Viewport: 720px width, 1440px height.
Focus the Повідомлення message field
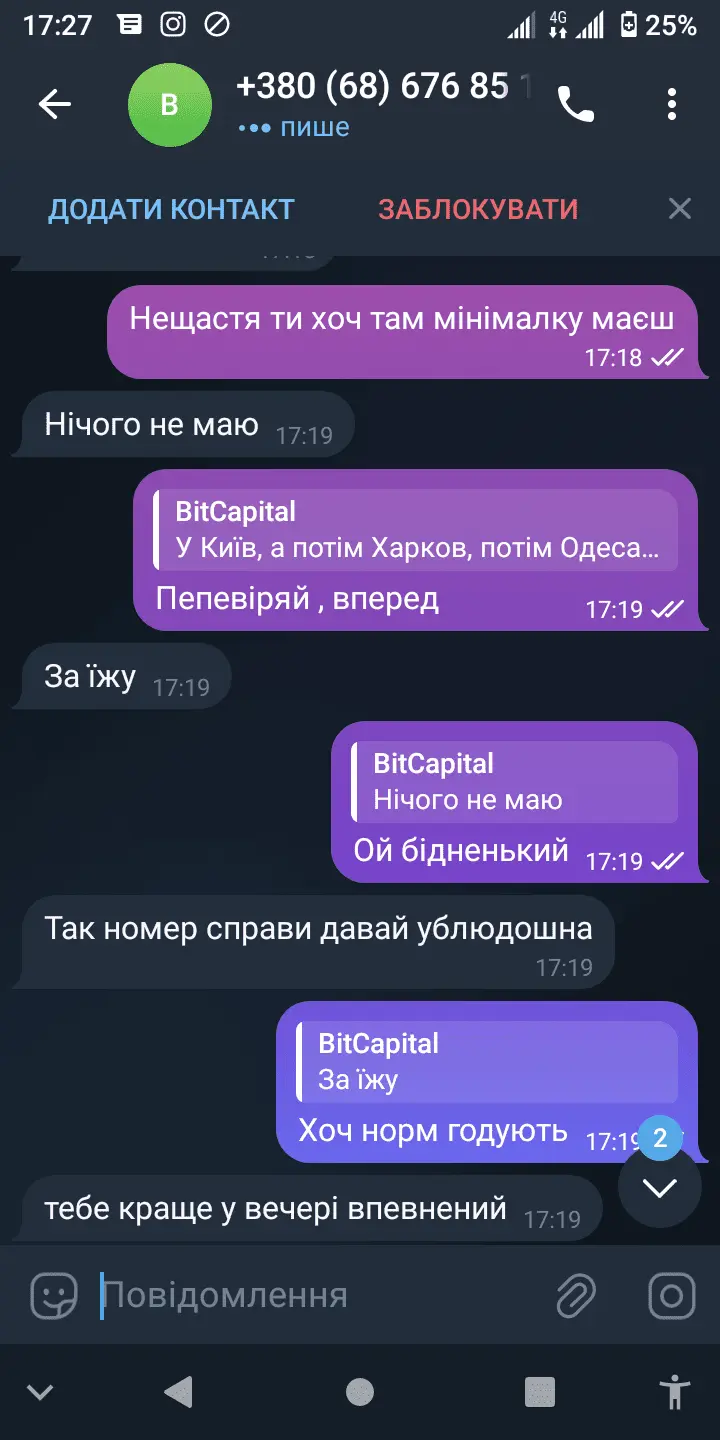click(320, 1296)
